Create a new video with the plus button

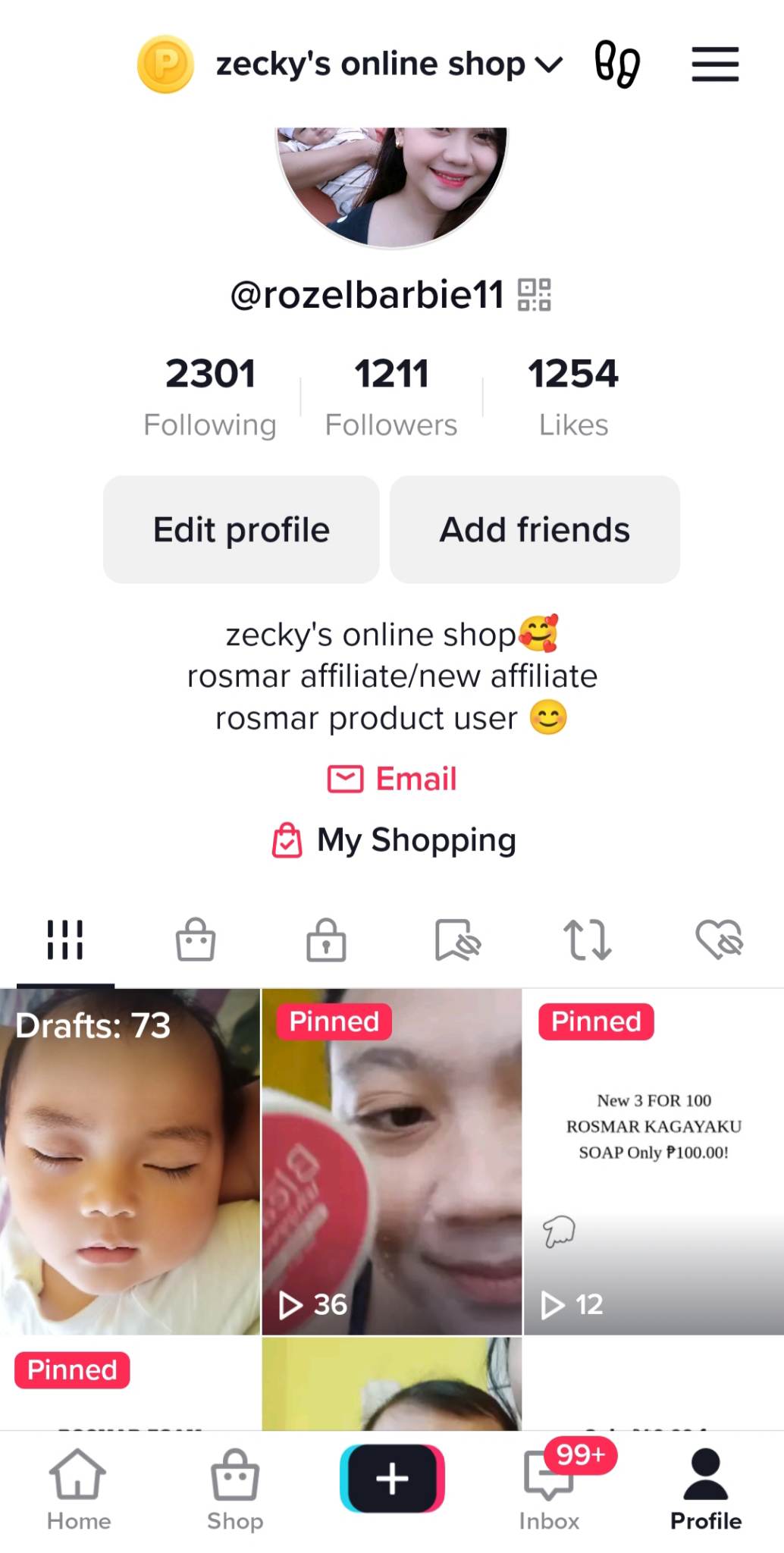(x=392, y=1479)
